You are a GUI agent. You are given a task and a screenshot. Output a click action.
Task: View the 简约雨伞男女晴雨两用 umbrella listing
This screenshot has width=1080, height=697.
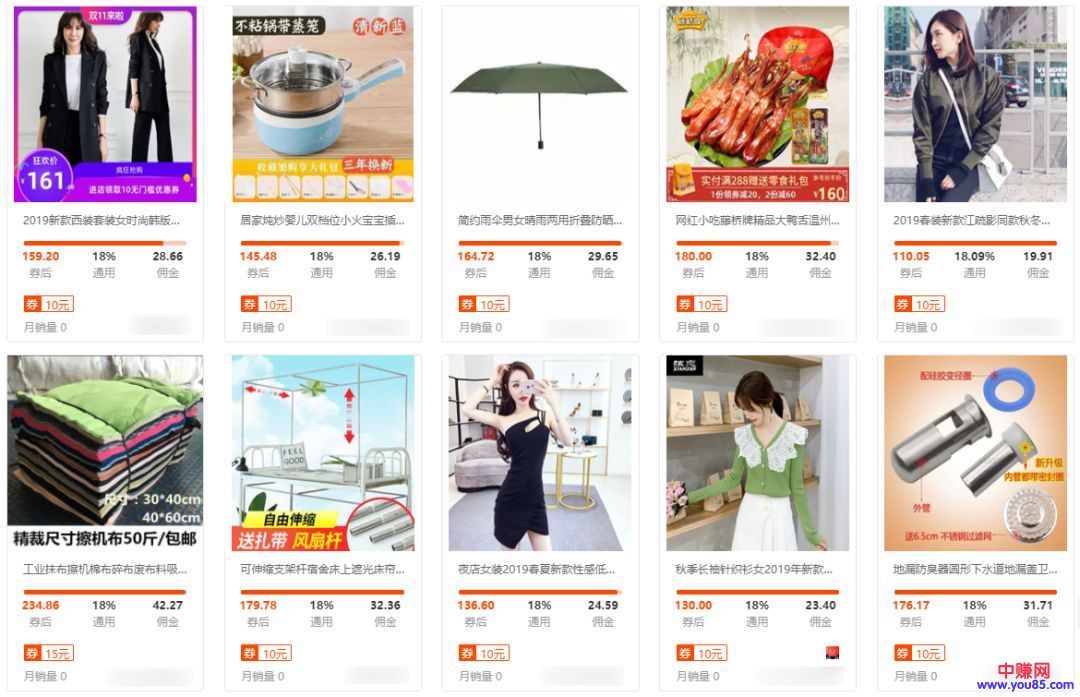click(x=540, y=105)
